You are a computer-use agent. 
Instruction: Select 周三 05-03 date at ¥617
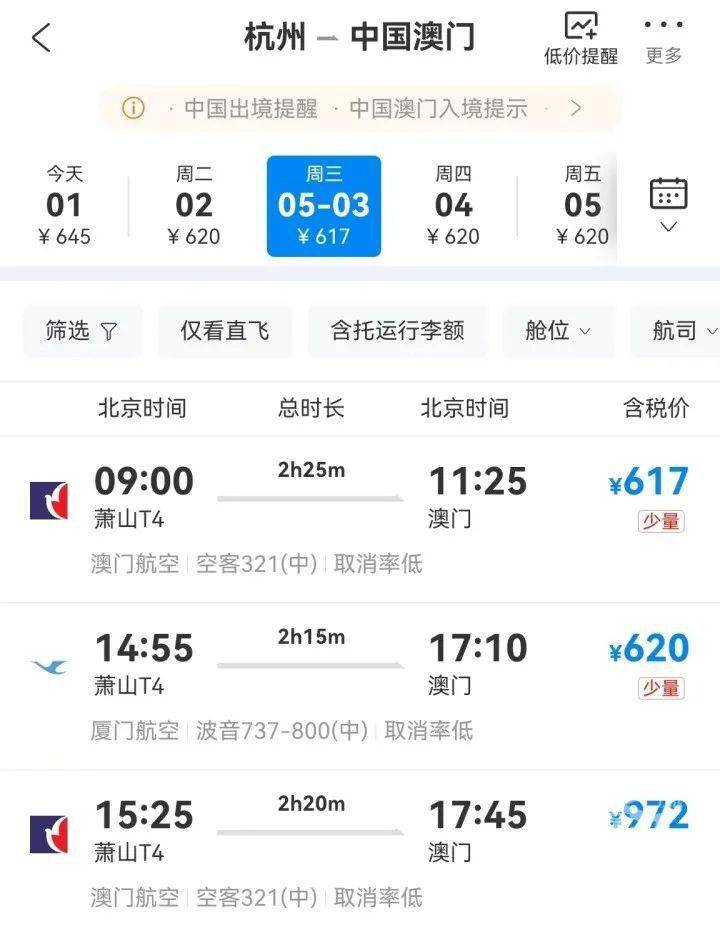click(x=324, y=206)
